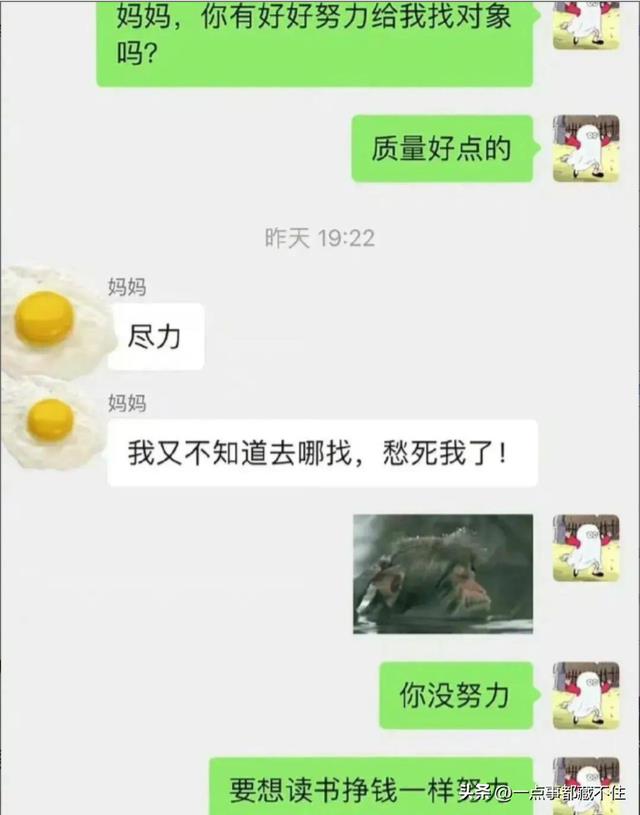Tap 妈妈's avatar next to 我又不知道去哪找
Viewport: 640px width, 815px height.
(50, 420)
